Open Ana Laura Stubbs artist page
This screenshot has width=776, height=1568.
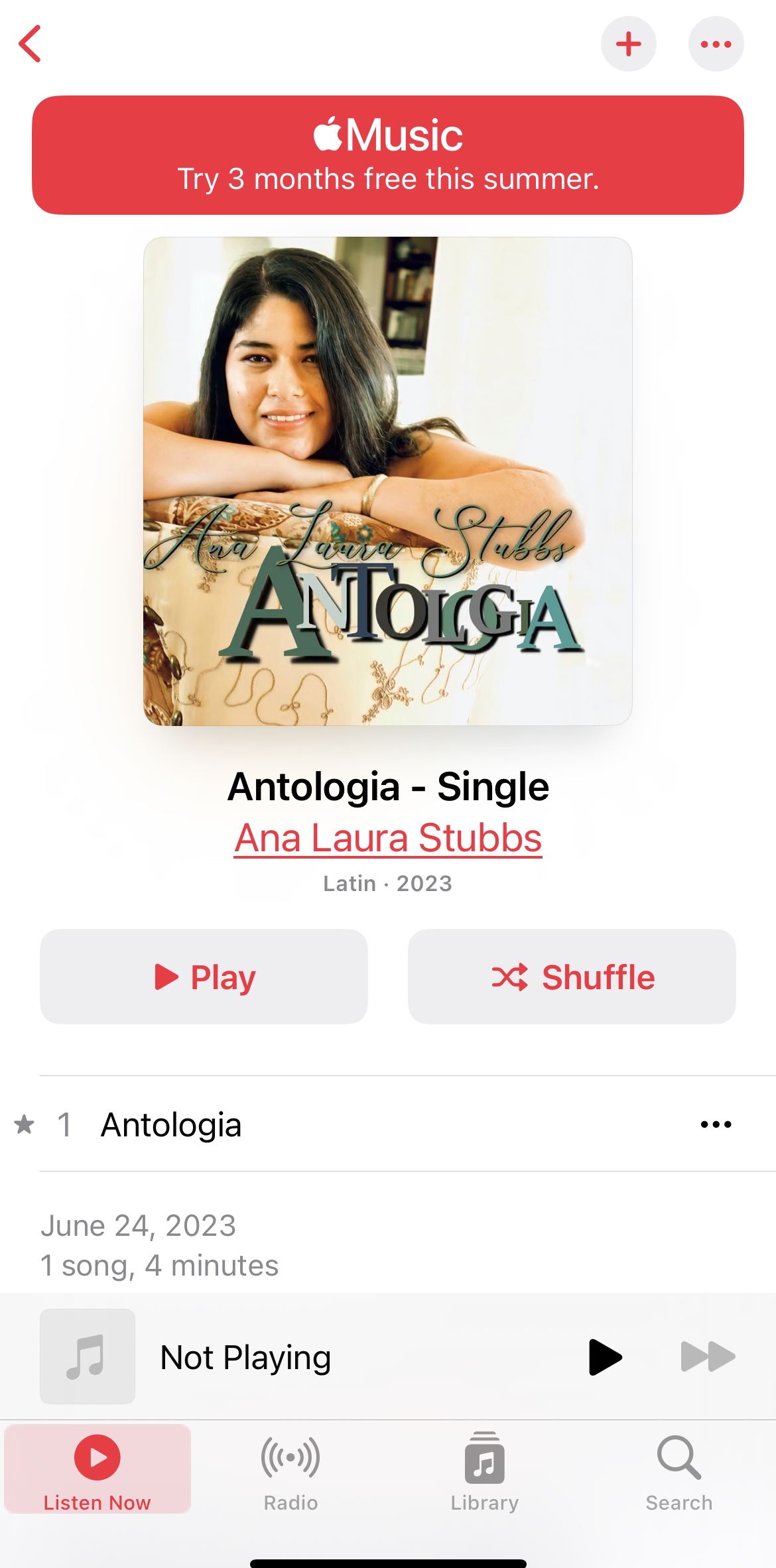pyautogui.click(x=388, y=838)
